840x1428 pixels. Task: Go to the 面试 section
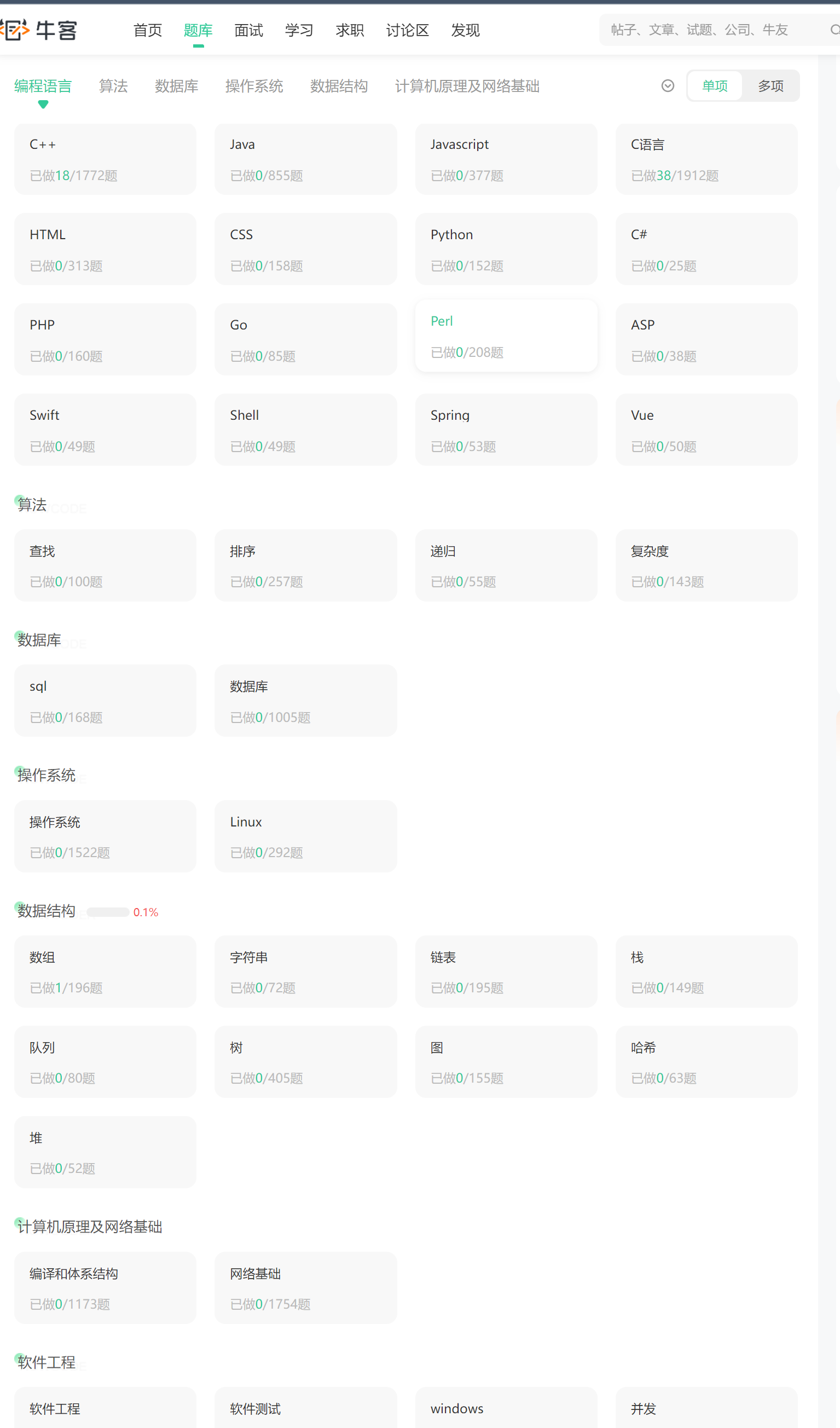[248, 30]
